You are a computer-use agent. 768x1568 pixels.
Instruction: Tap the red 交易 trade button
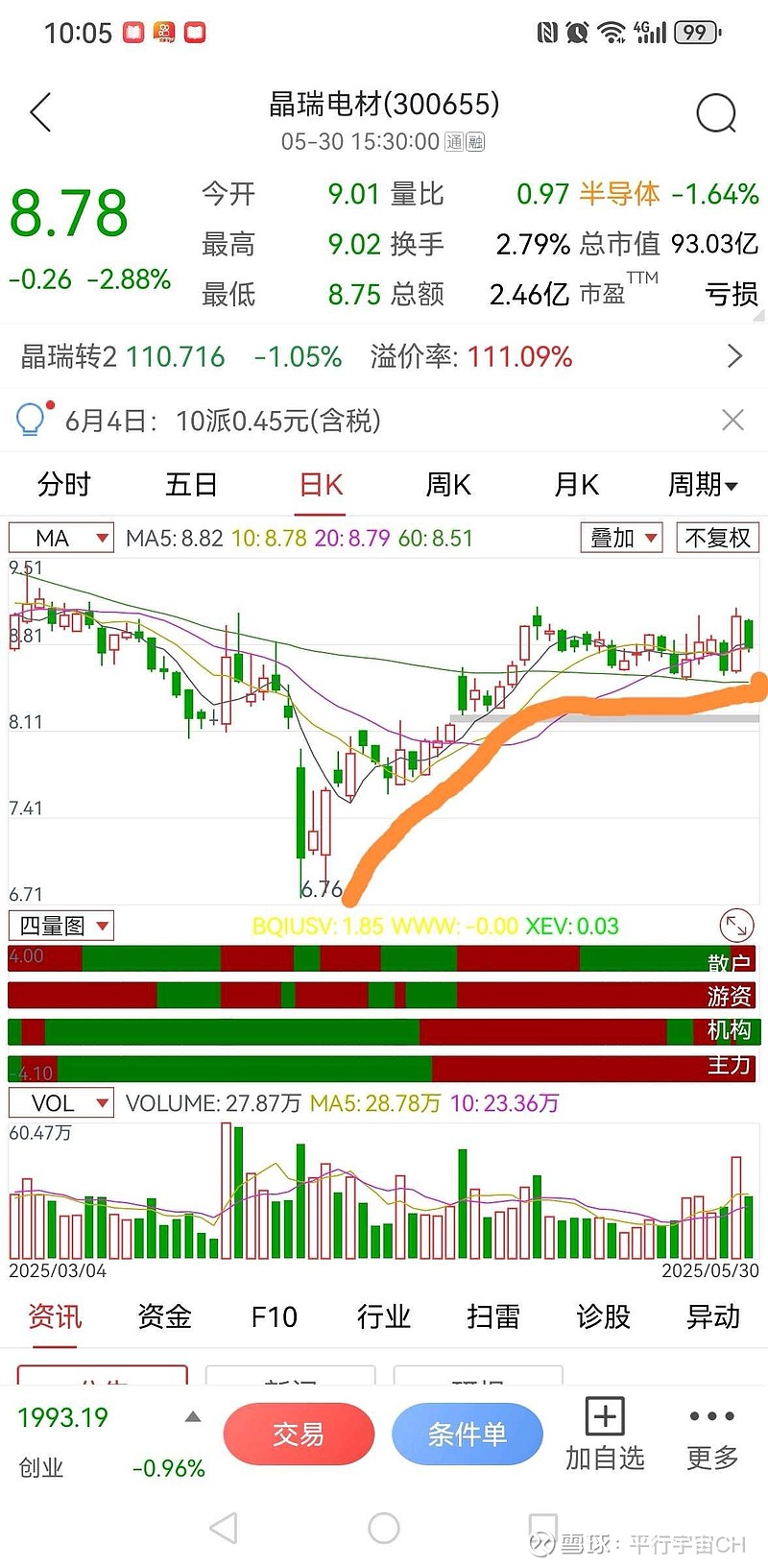(x=299, y=1434)
